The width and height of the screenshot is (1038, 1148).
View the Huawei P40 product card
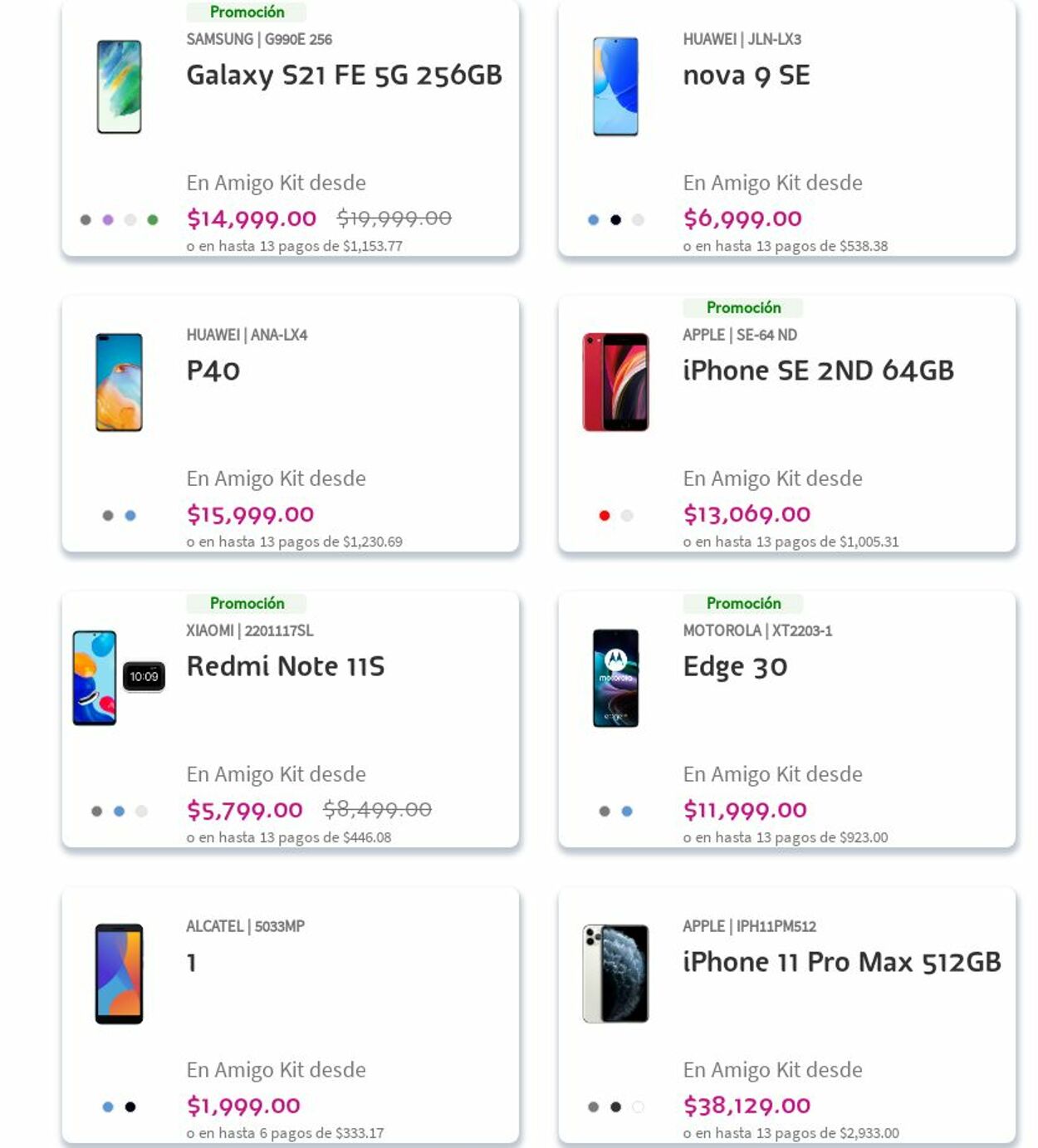click(213, 370)
